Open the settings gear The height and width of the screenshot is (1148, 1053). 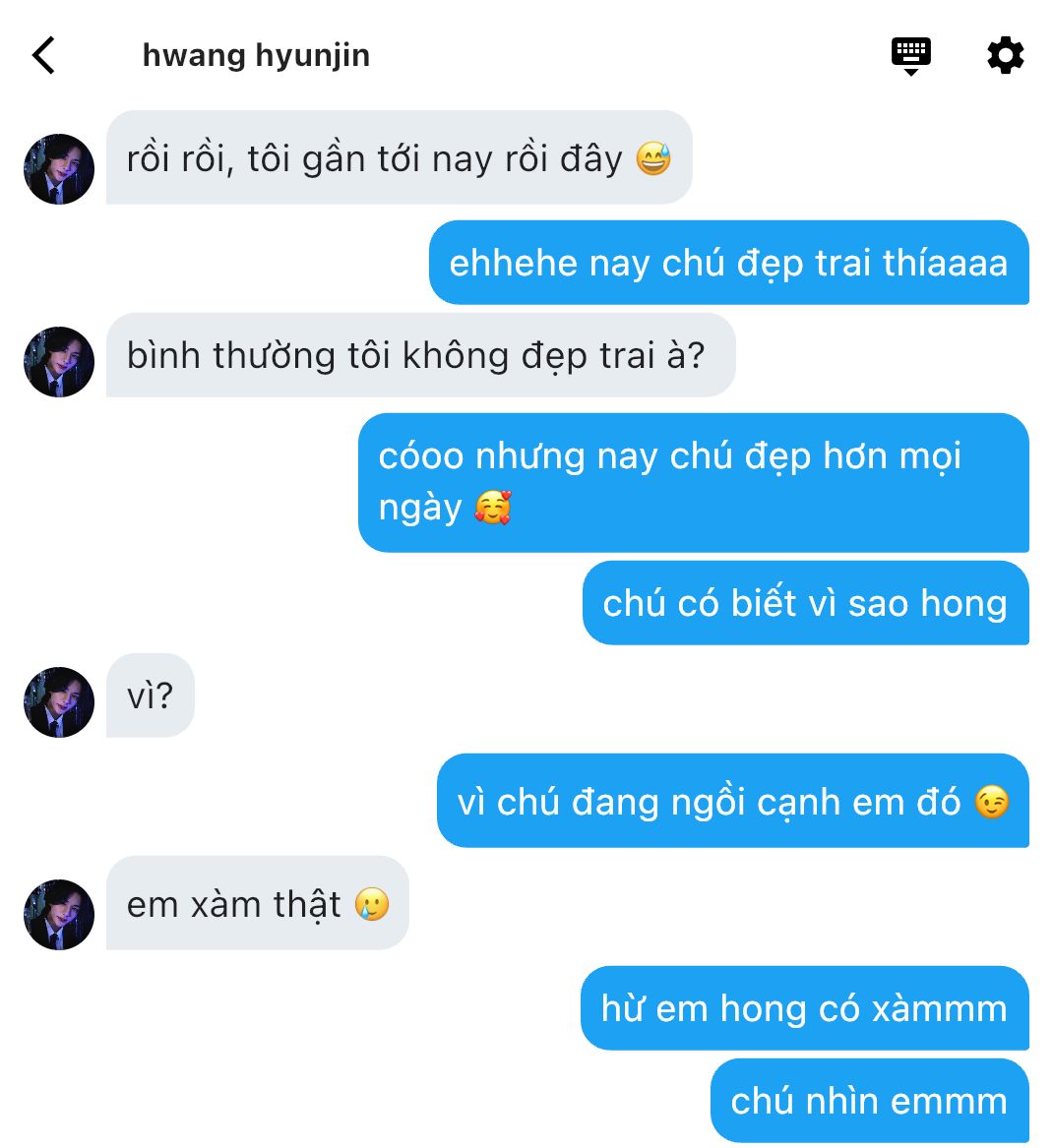point(1005,55)
